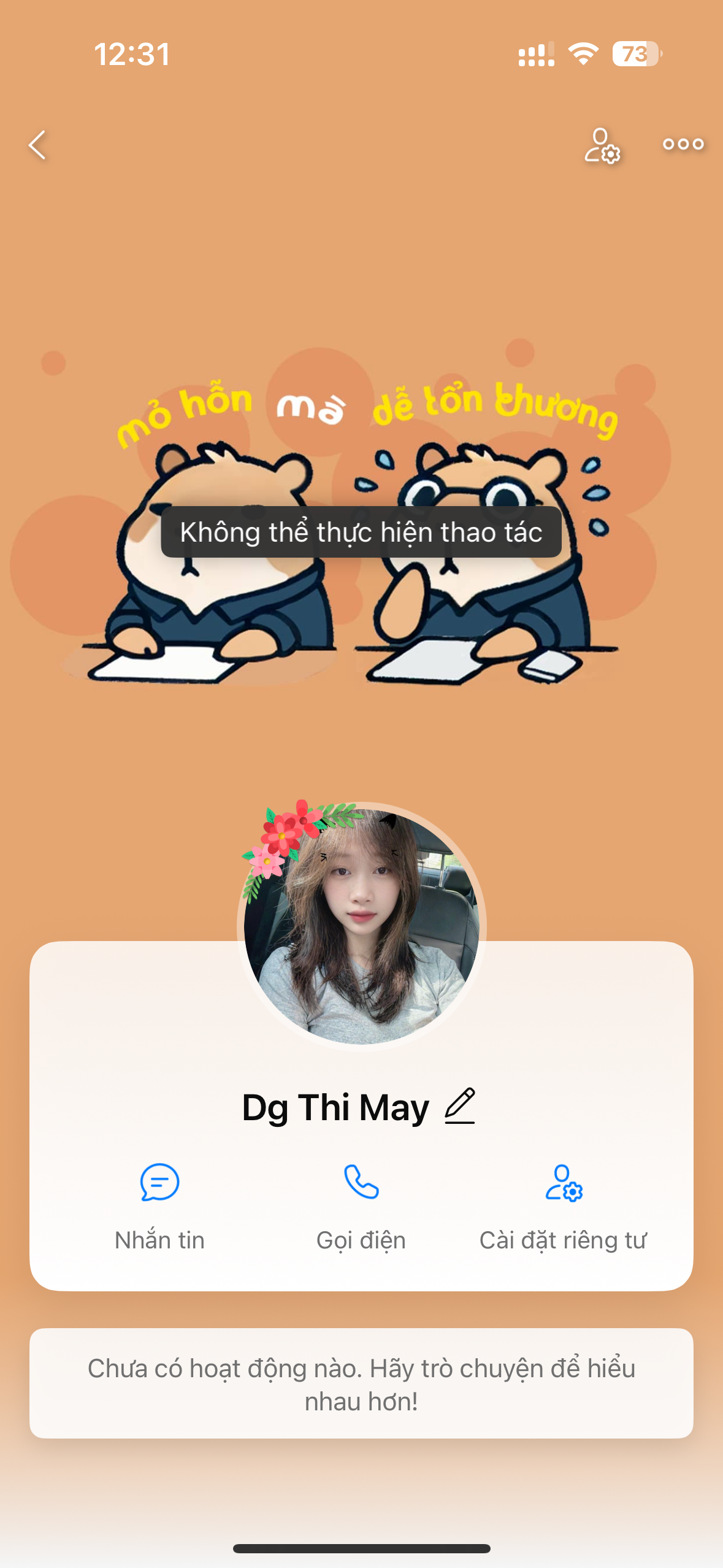Open friend settings icon in the top bar
723x1568 pixels.
point(602,145)
